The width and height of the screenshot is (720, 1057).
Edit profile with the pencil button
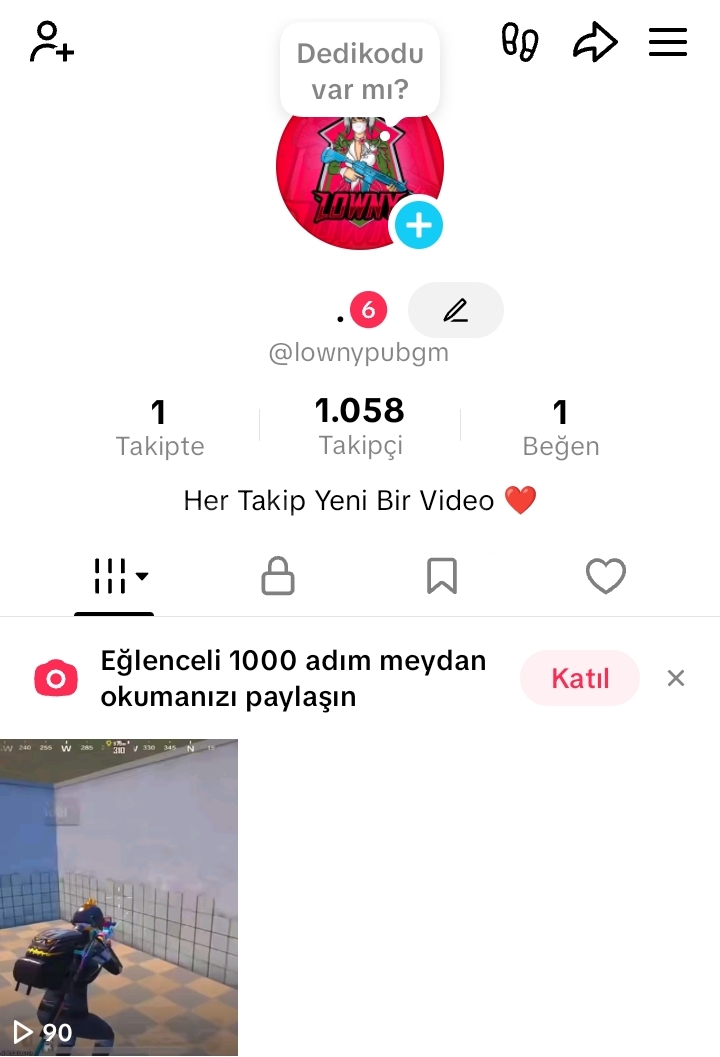tap(456, 311)
